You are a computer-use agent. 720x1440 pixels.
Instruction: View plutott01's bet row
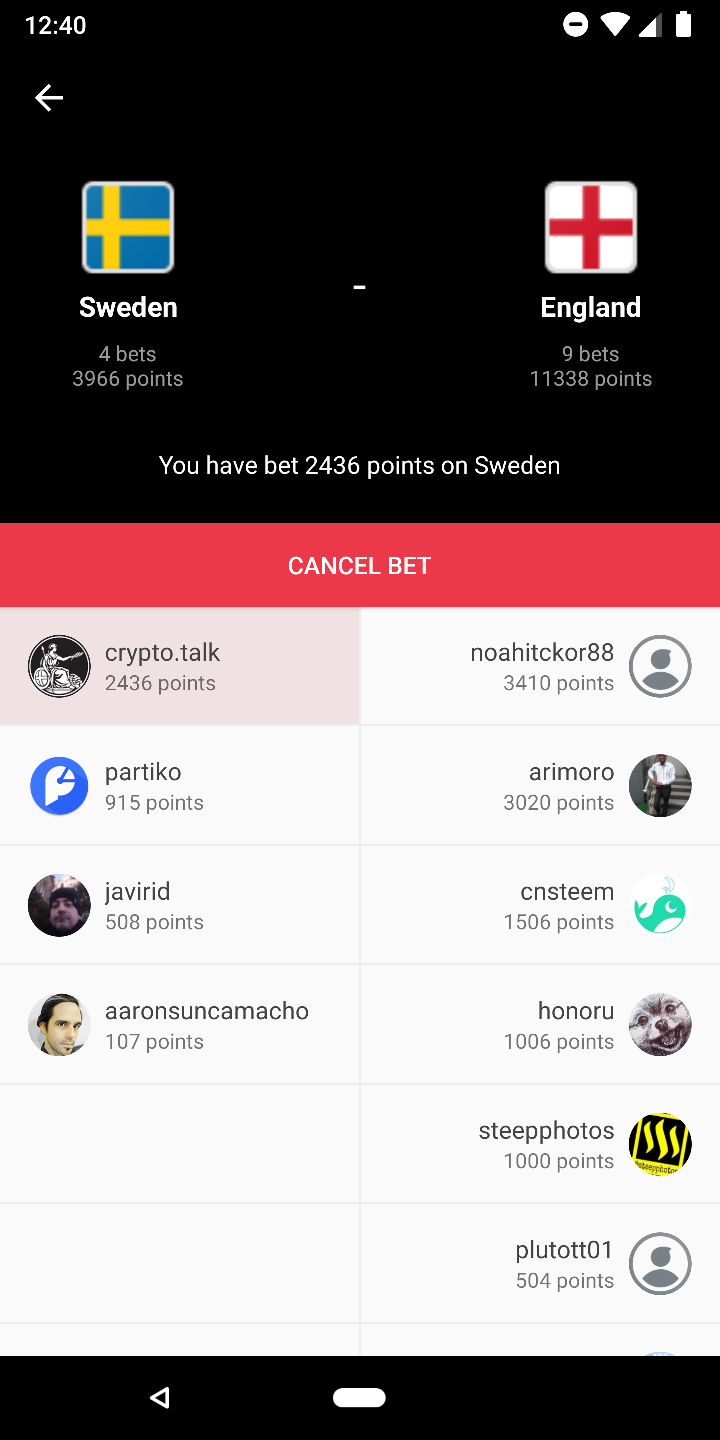540,1264
